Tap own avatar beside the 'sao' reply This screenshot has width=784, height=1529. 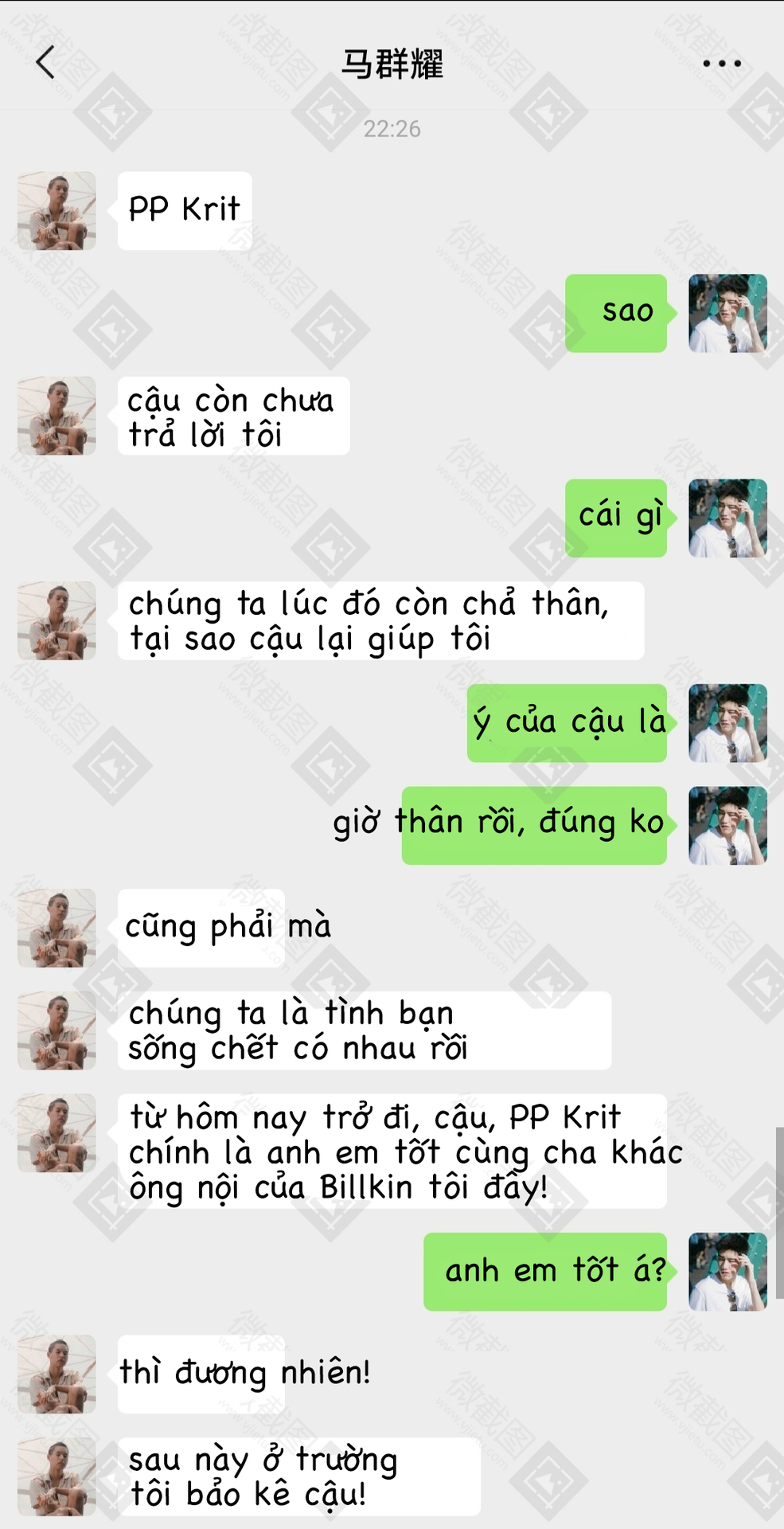point(727,313)
